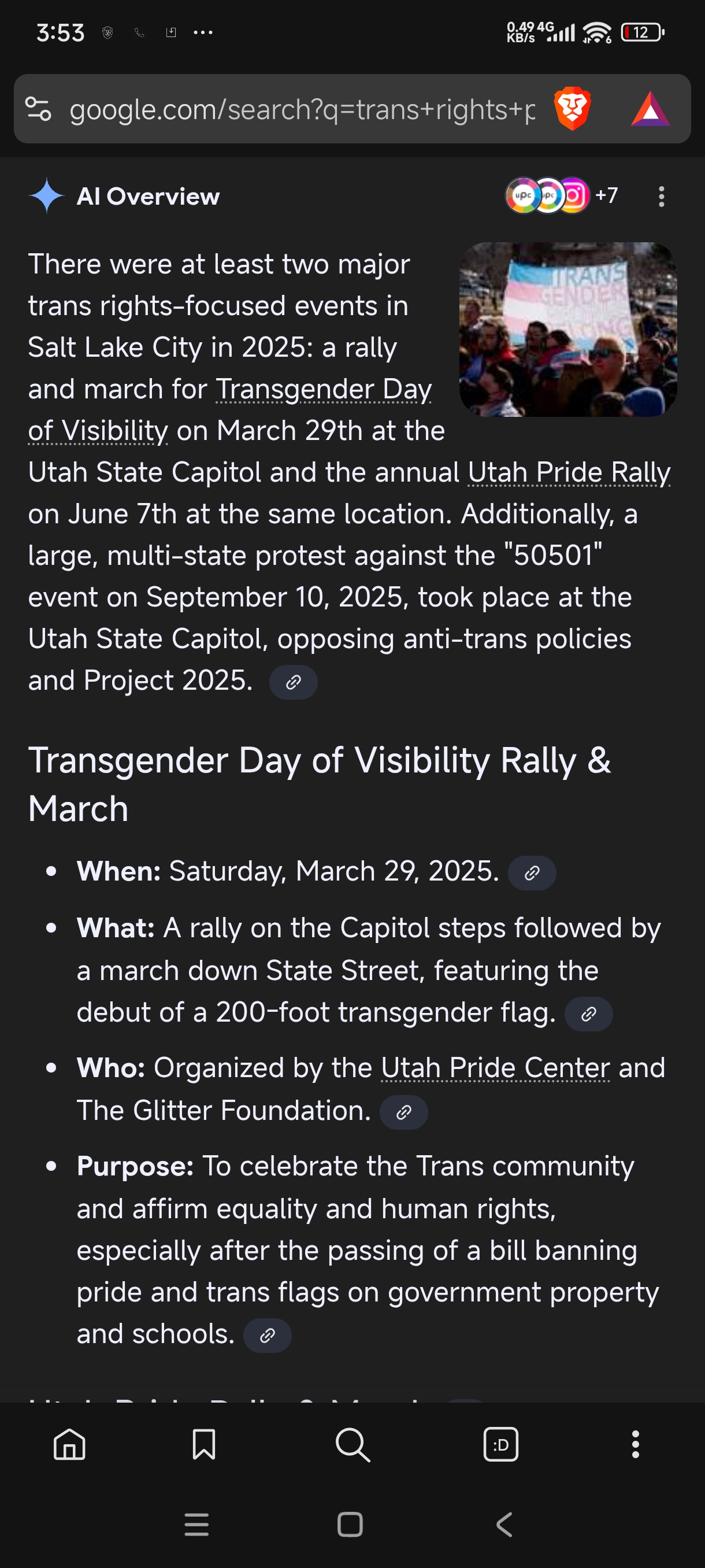The image size is (705, 1568).
Task: Open site settings icon in address bar
Action: pos(38,110)
